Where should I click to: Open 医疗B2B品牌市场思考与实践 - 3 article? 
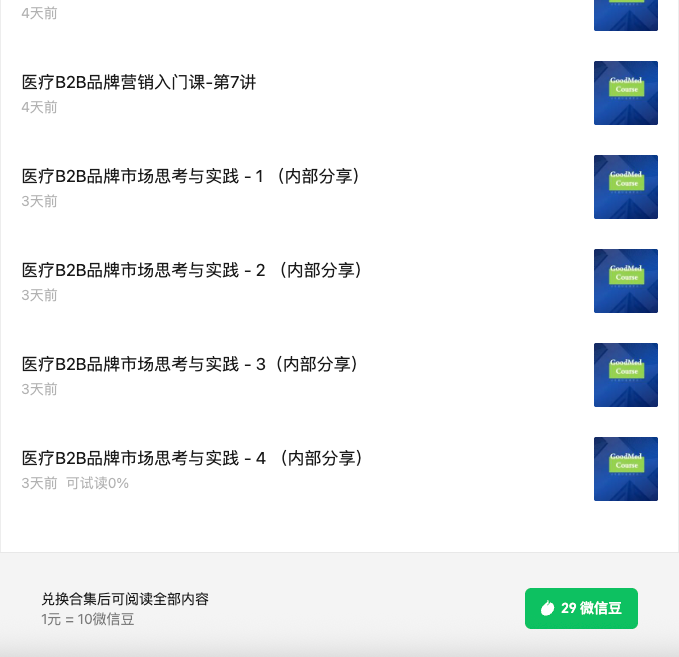click(x=190, y=365)
